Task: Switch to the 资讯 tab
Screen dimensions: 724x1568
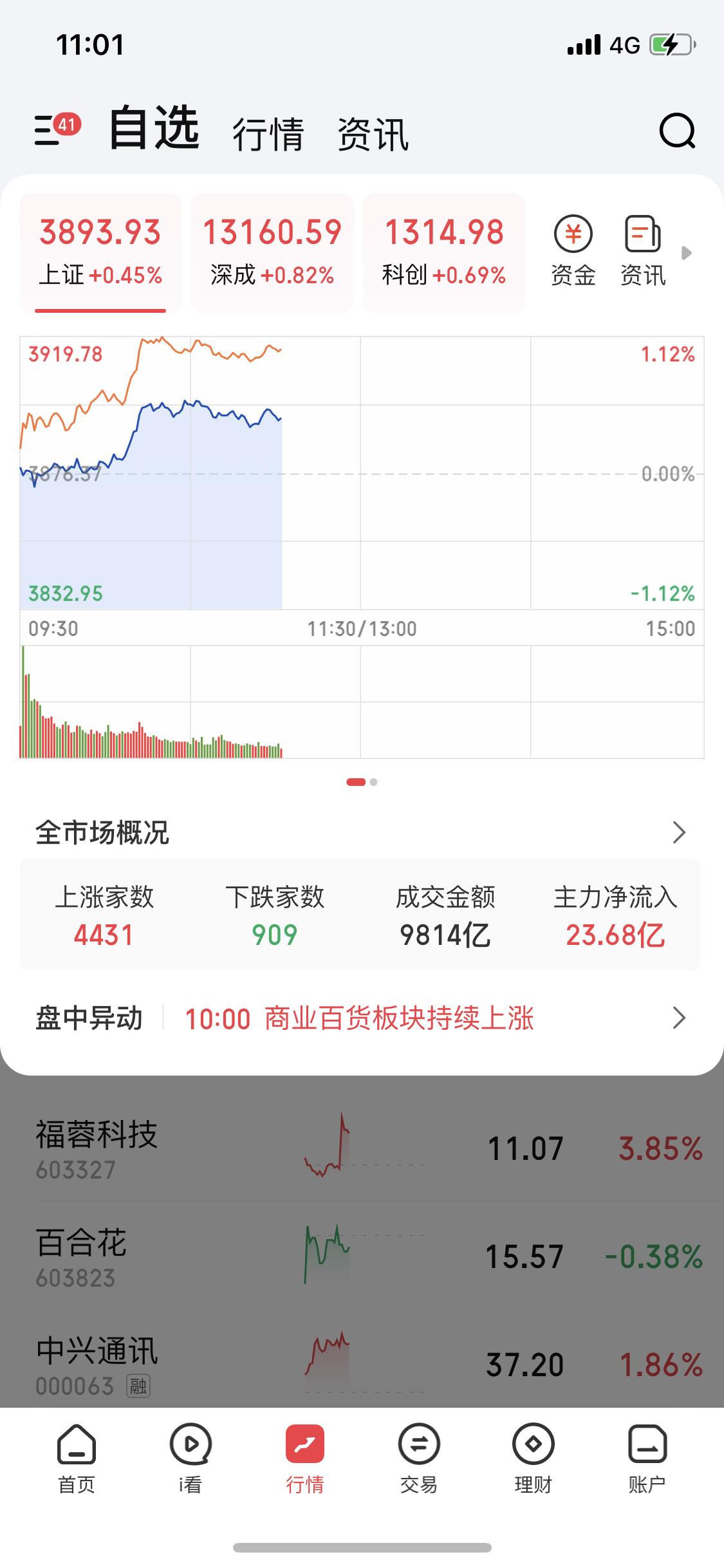Action: (372, 133)
